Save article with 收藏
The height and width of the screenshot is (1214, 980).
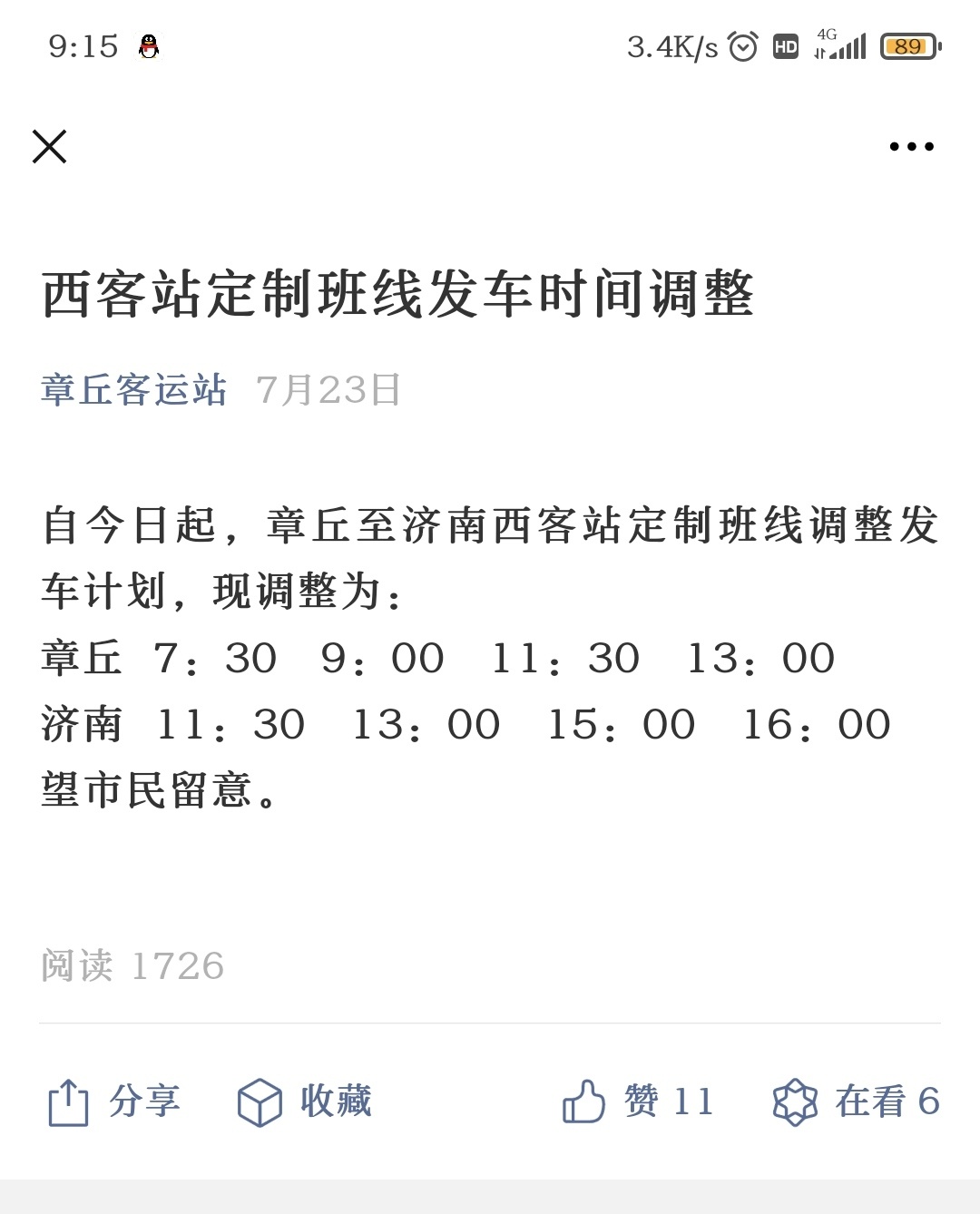click(305, 1102)
